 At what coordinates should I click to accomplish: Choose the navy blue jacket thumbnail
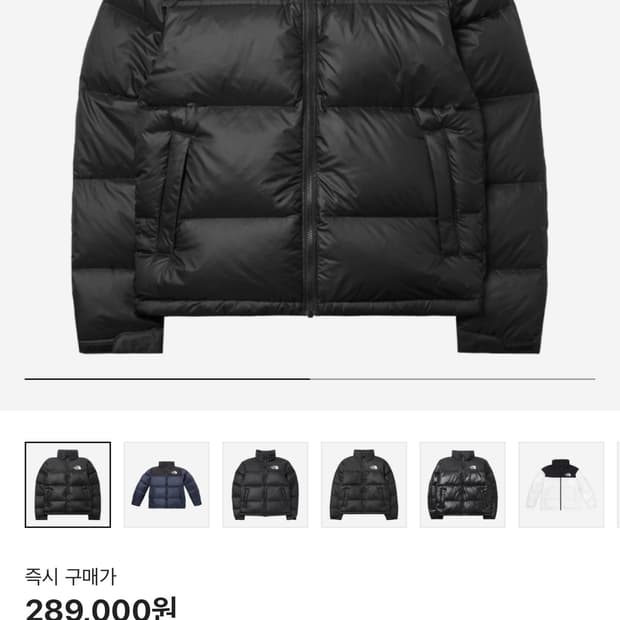click(x=166, y=485)
